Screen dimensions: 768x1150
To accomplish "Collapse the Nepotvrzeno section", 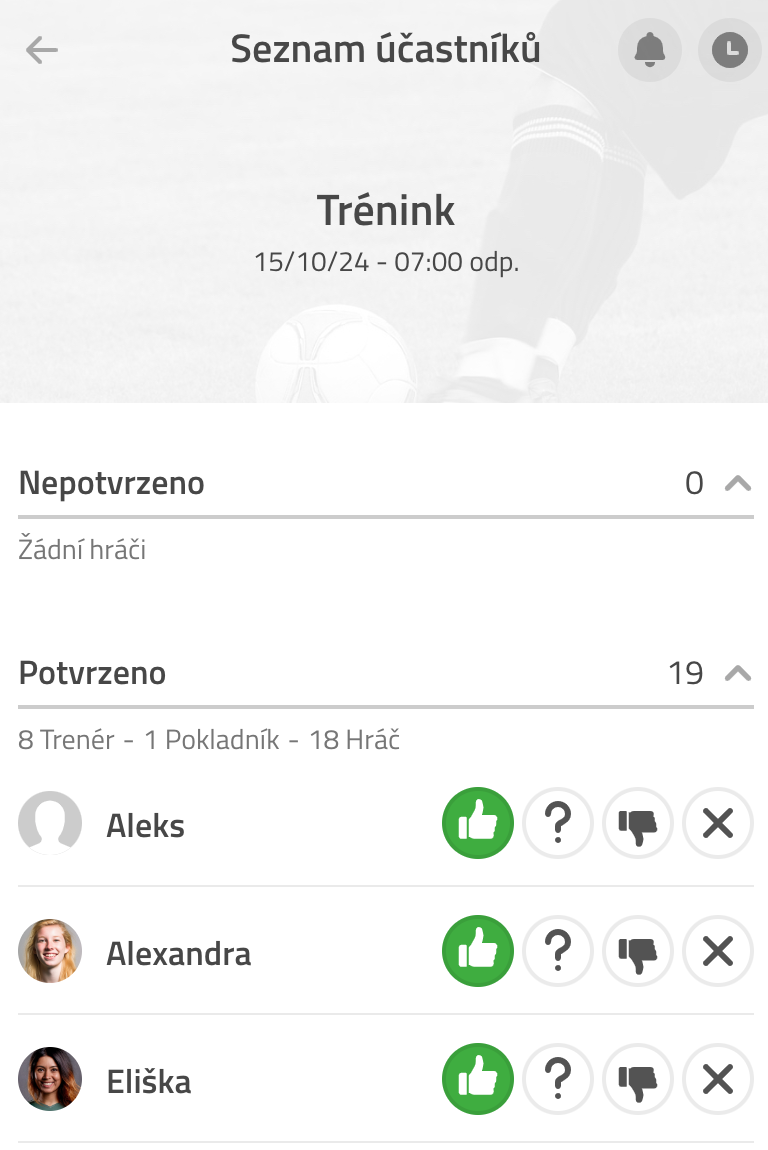I will [x=737, y=484].
